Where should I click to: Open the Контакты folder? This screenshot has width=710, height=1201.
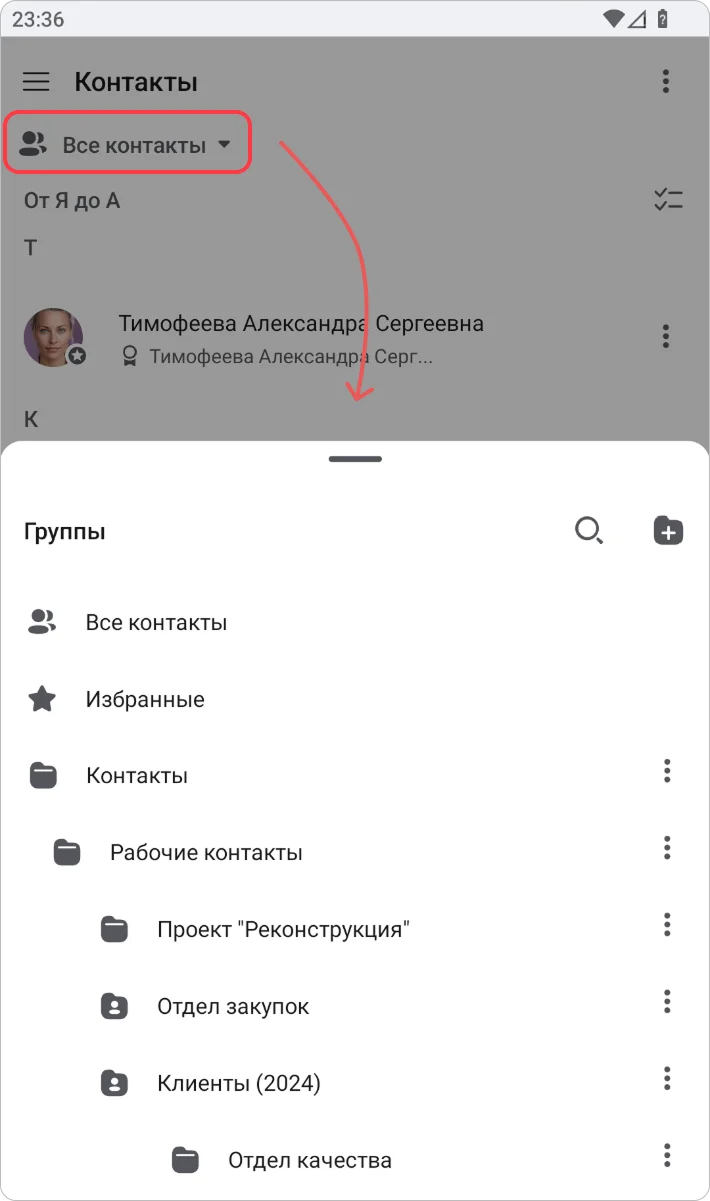137,776
